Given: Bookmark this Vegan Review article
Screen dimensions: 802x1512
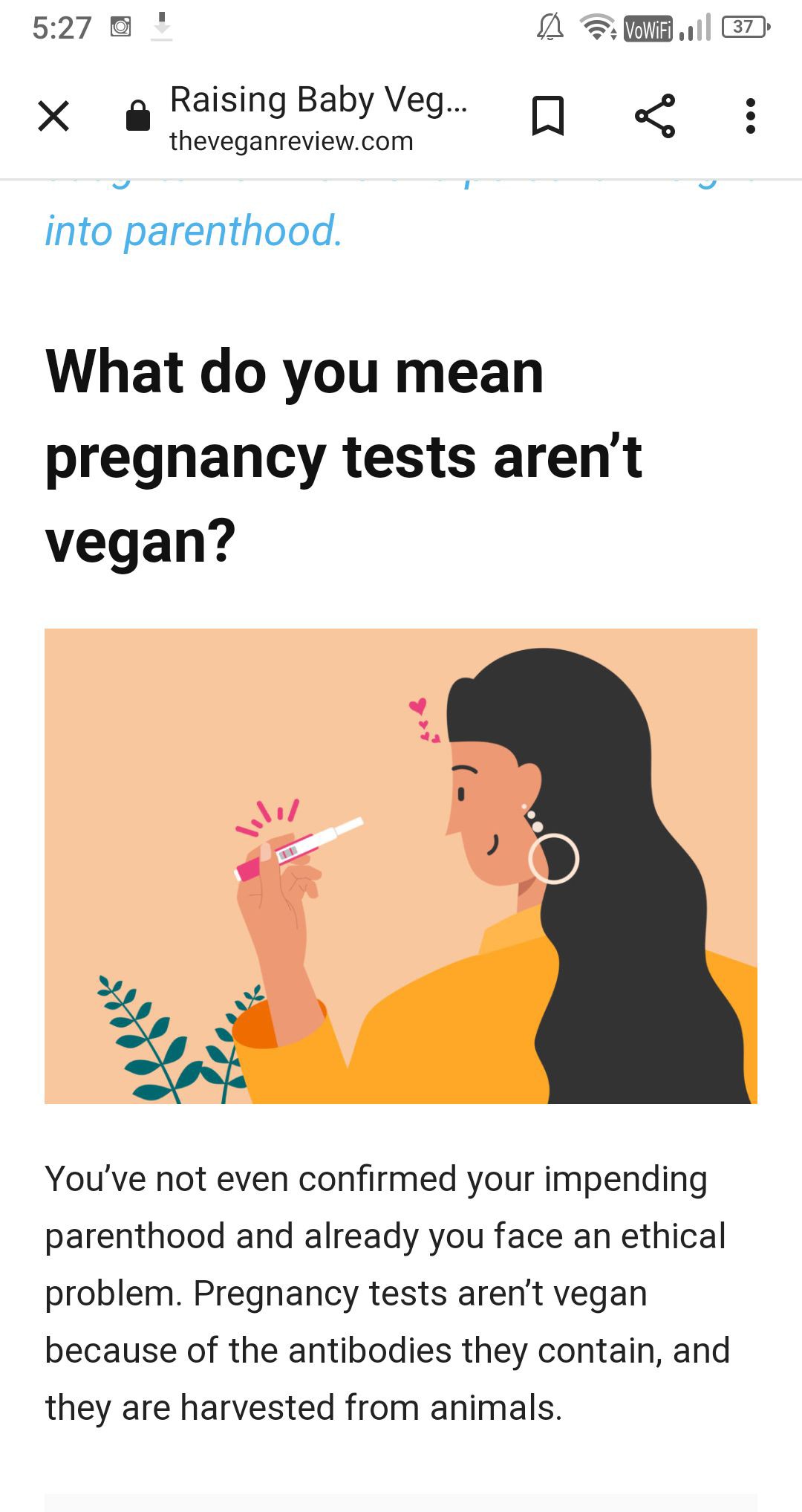Looking at the screenshot, I should (548, 116).
